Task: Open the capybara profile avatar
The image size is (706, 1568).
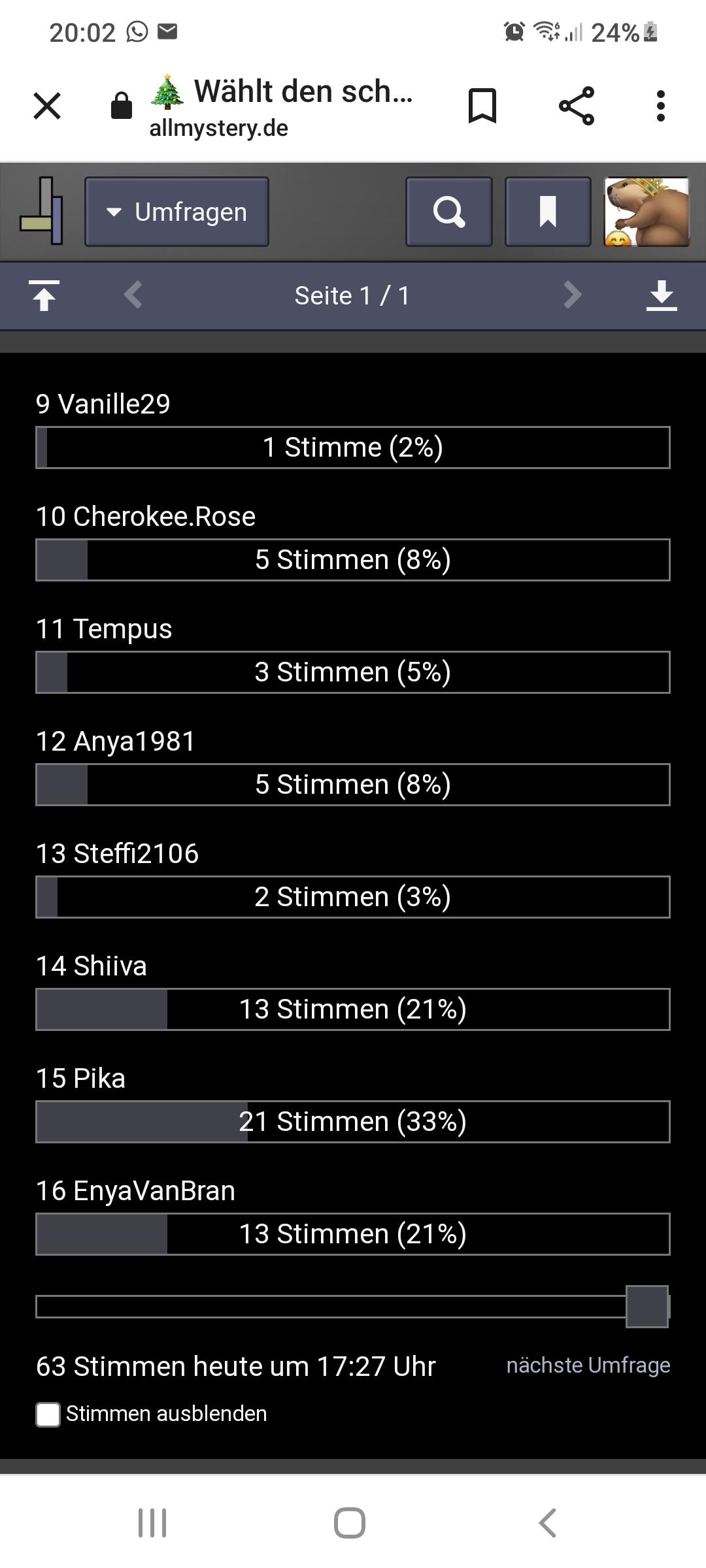Action: click(647, 212)
